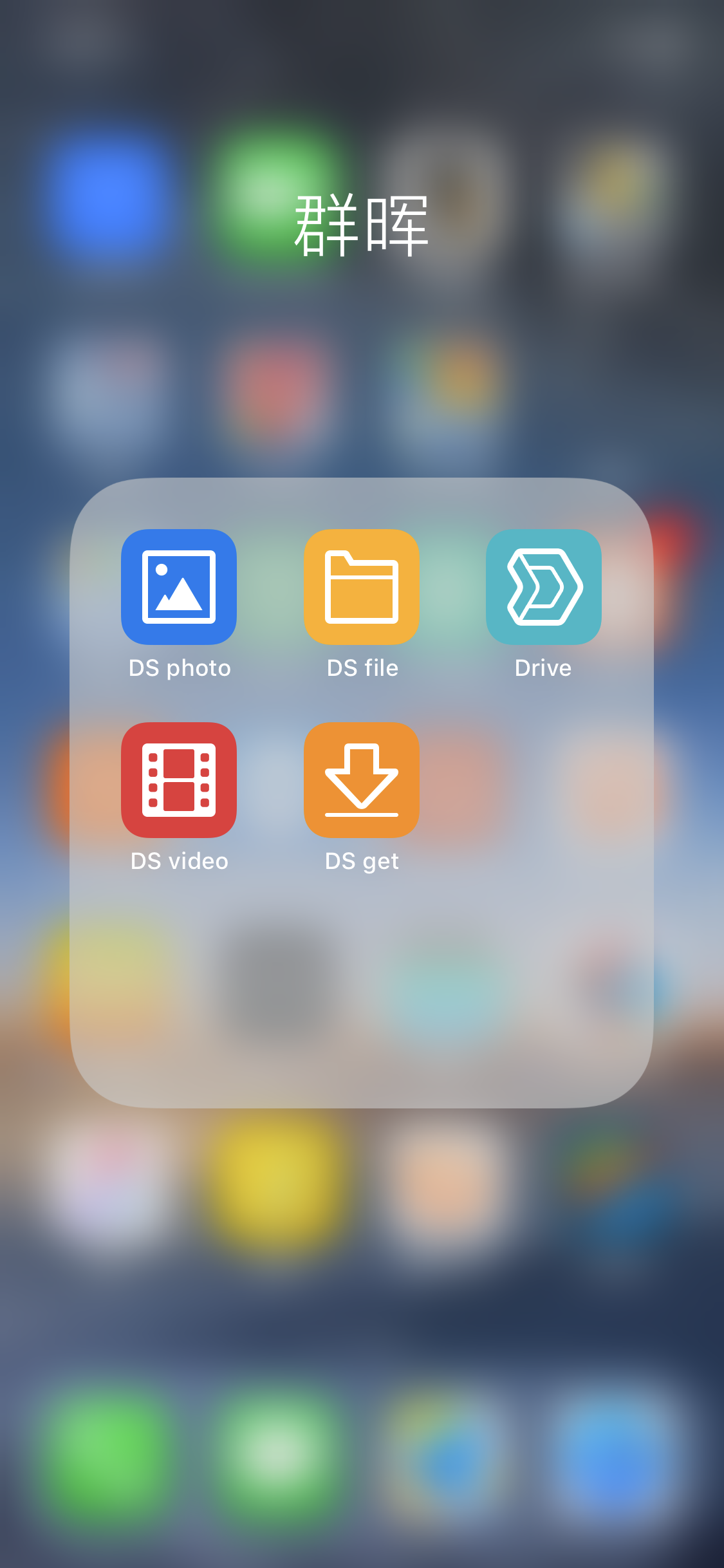This screenshot has height=1568, width=724.
Task: Open the DS get app
Action: (x=362, y=780)
